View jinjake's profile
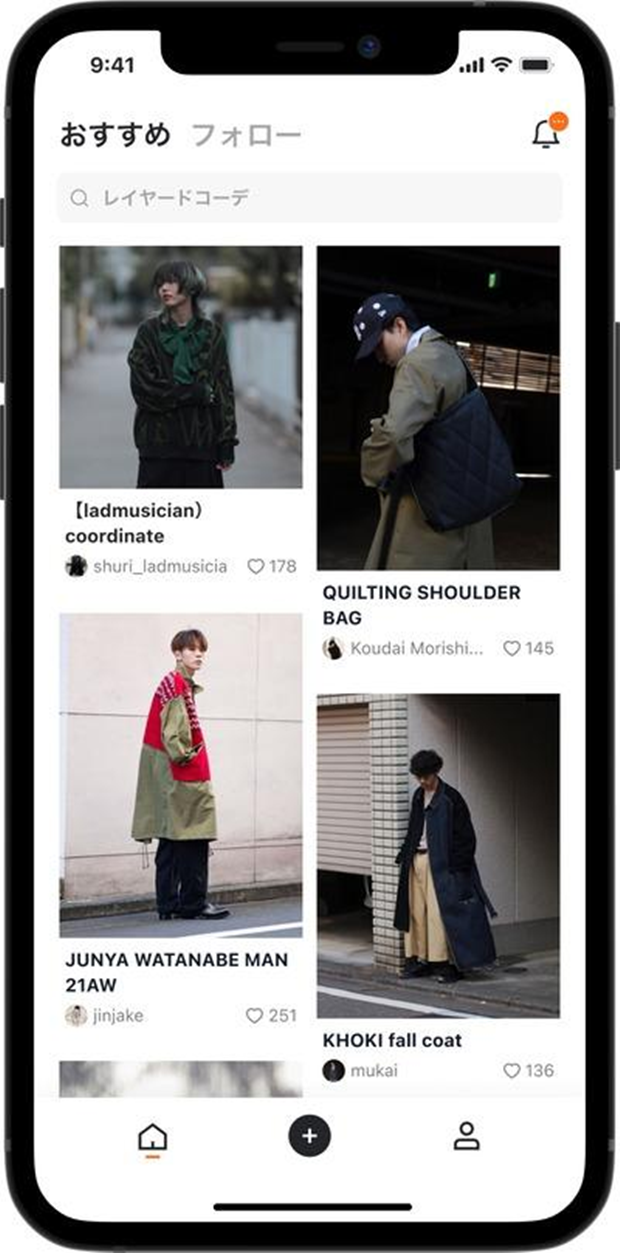 tap(105, 1016)
